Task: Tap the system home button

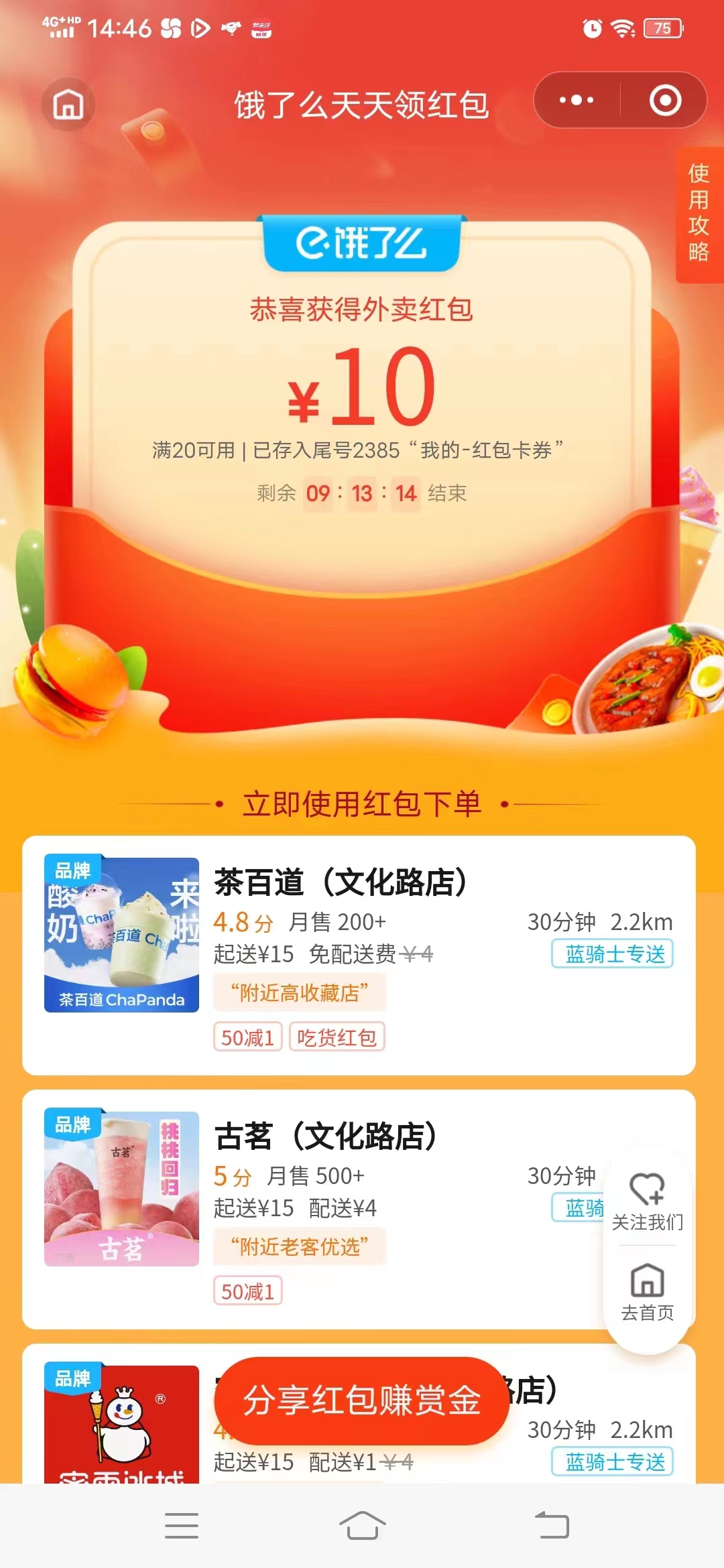Action: pos(362,1526)
